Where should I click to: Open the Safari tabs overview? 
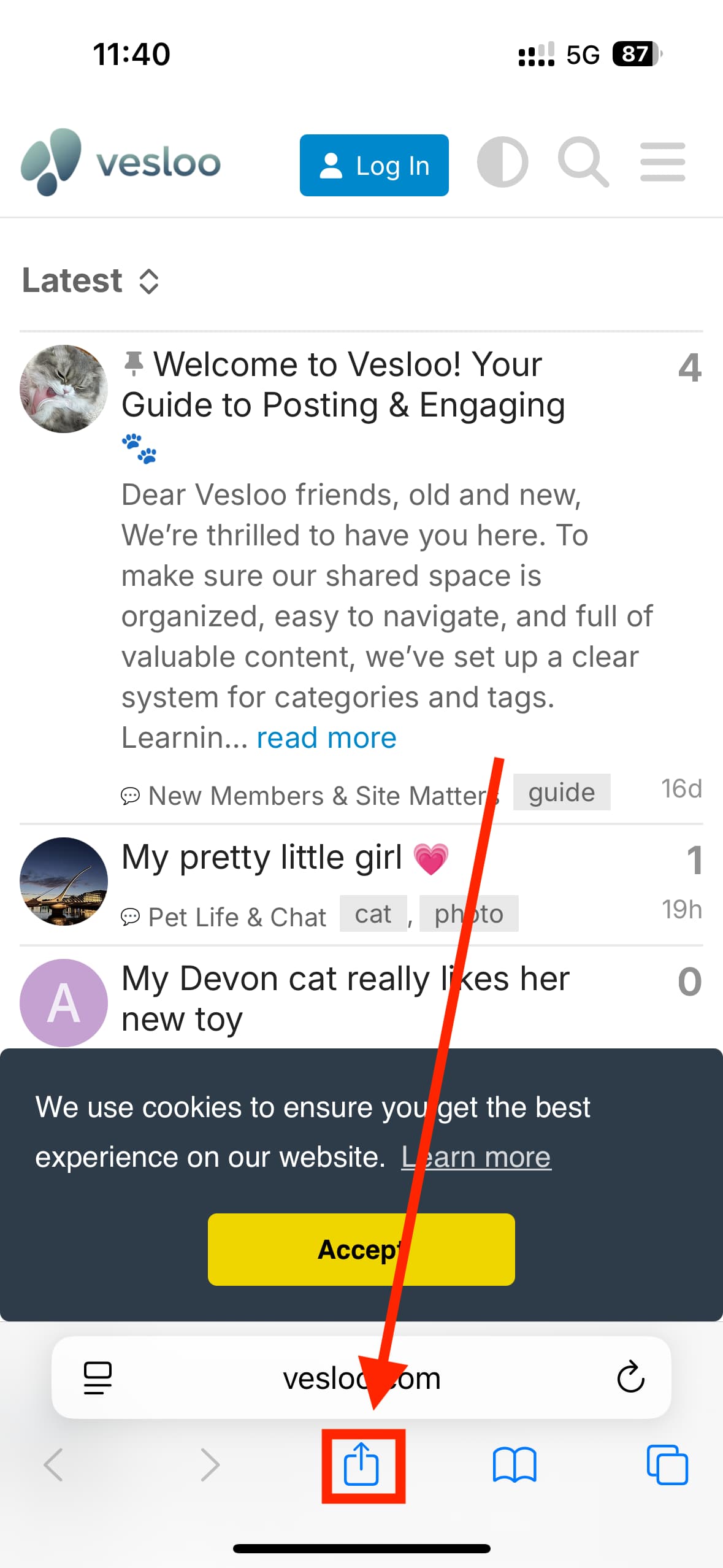pyautogui.click(x=667, y=1465)
